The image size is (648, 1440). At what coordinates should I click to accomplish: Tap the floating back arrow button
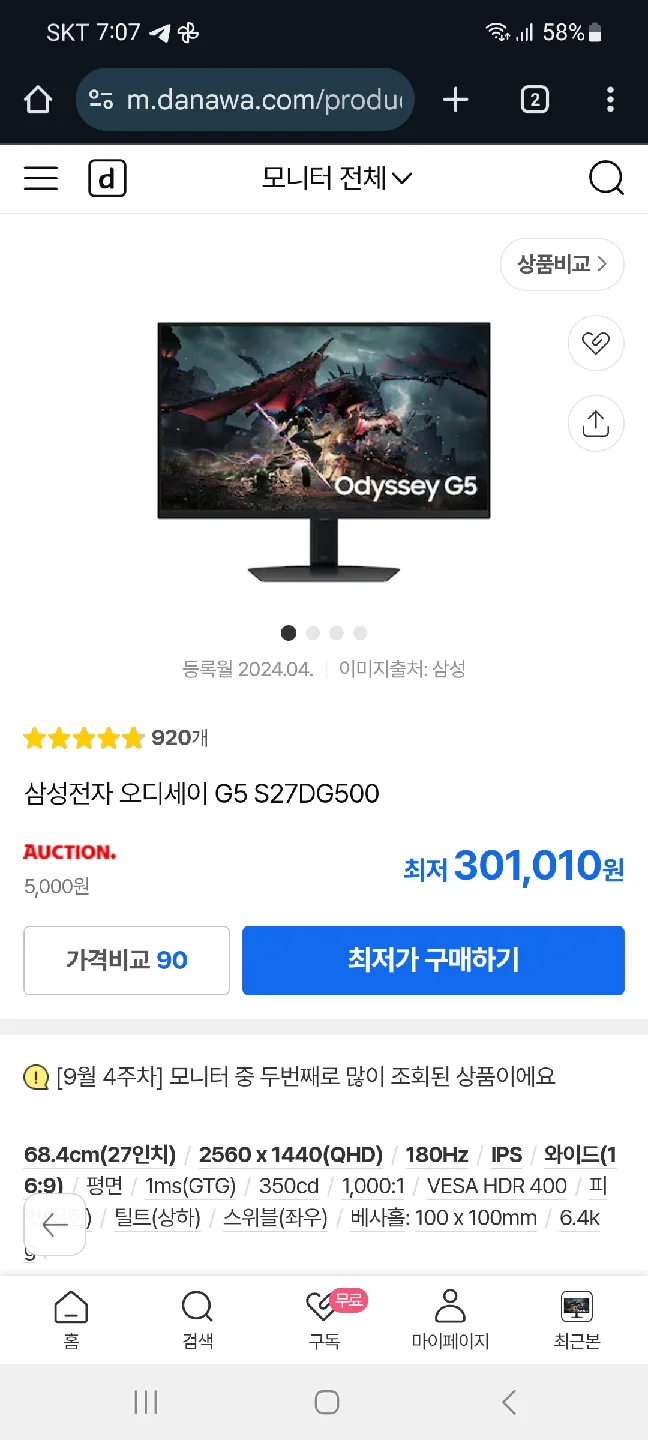[x=55, y=1224]
